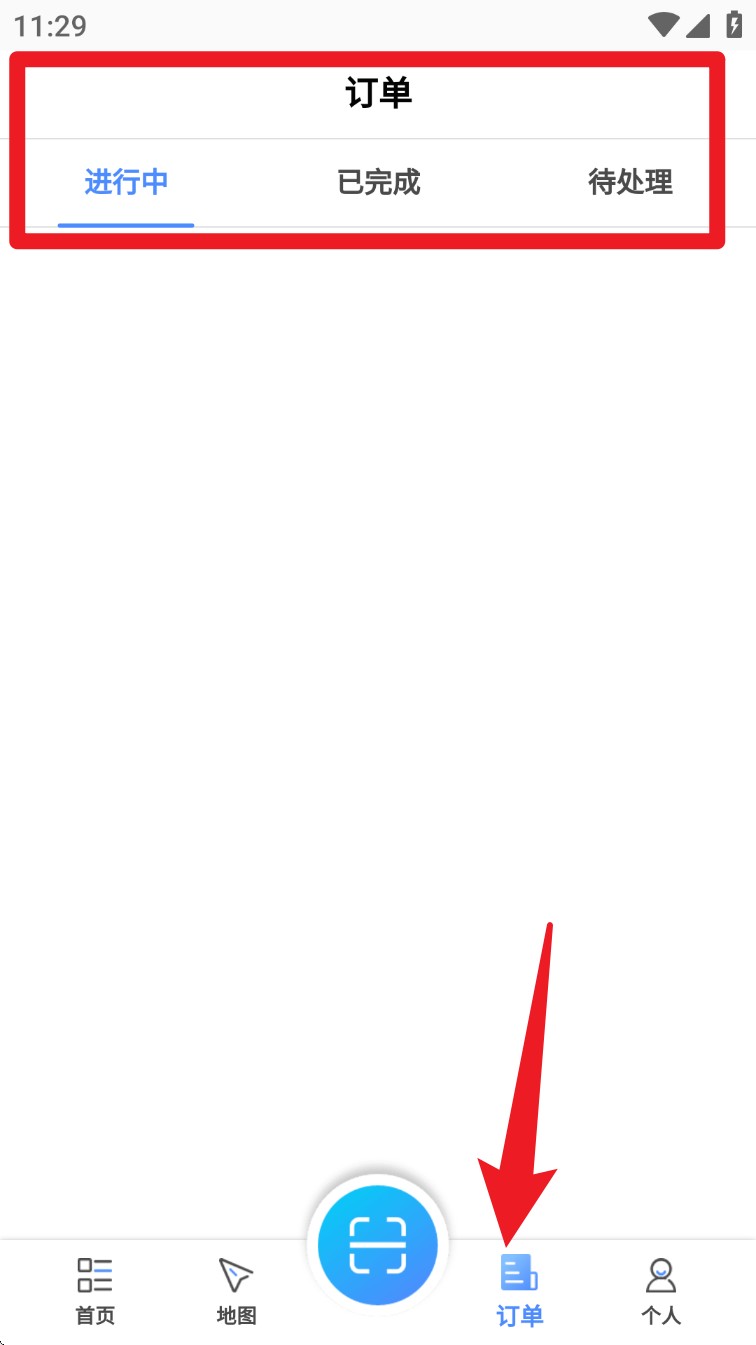This screenshot has height=1345, width=756.
Task: Open the 待处理 orders tab
Action: [x=630, y=183]
